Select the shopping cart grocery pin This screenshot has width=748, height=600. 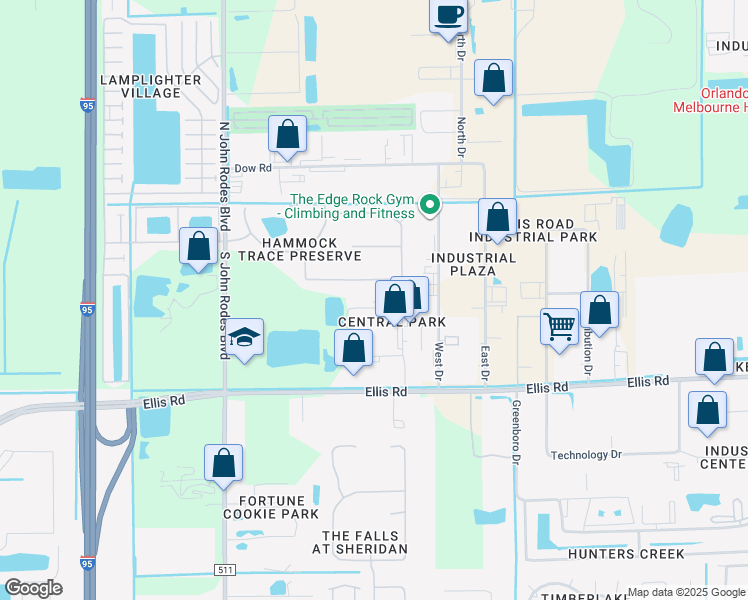[559, 325]
